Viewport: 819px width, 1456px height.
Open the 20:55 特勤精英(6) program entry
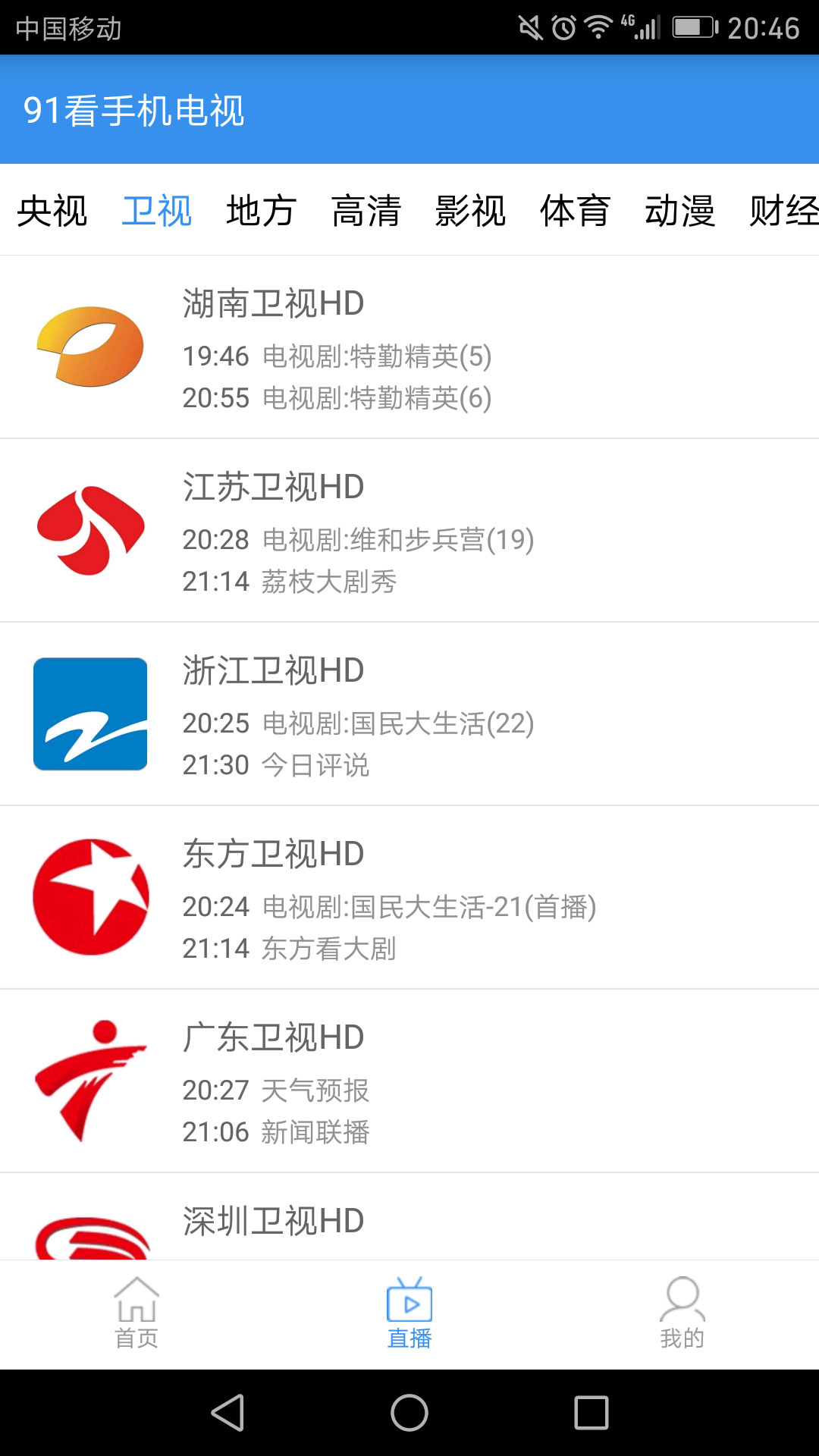[x=337, y=397]
